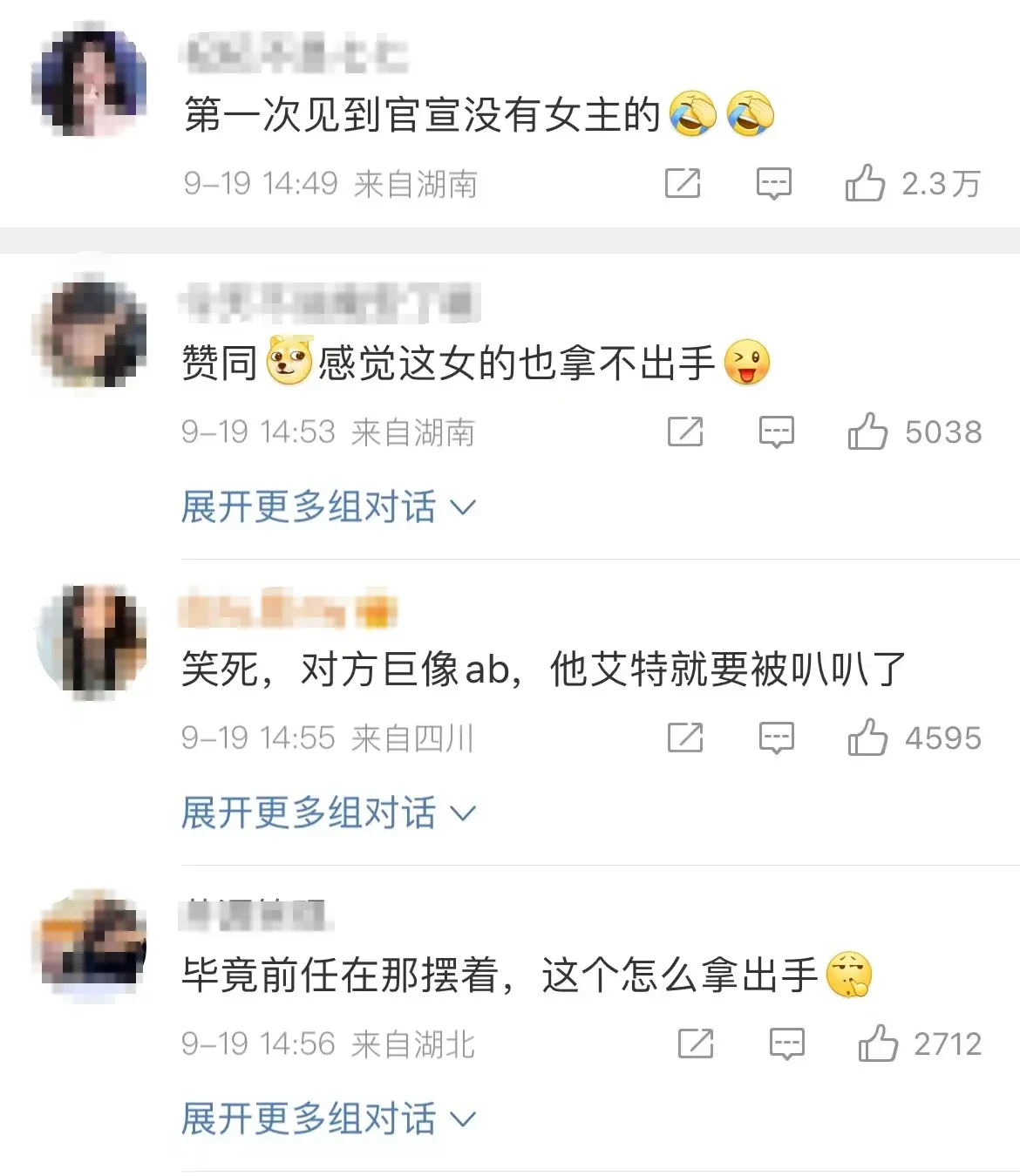The height and width of the screenshot is (1176, 1020).
Task: Like the comment posted at 14:49
Action: click(865, 183)
